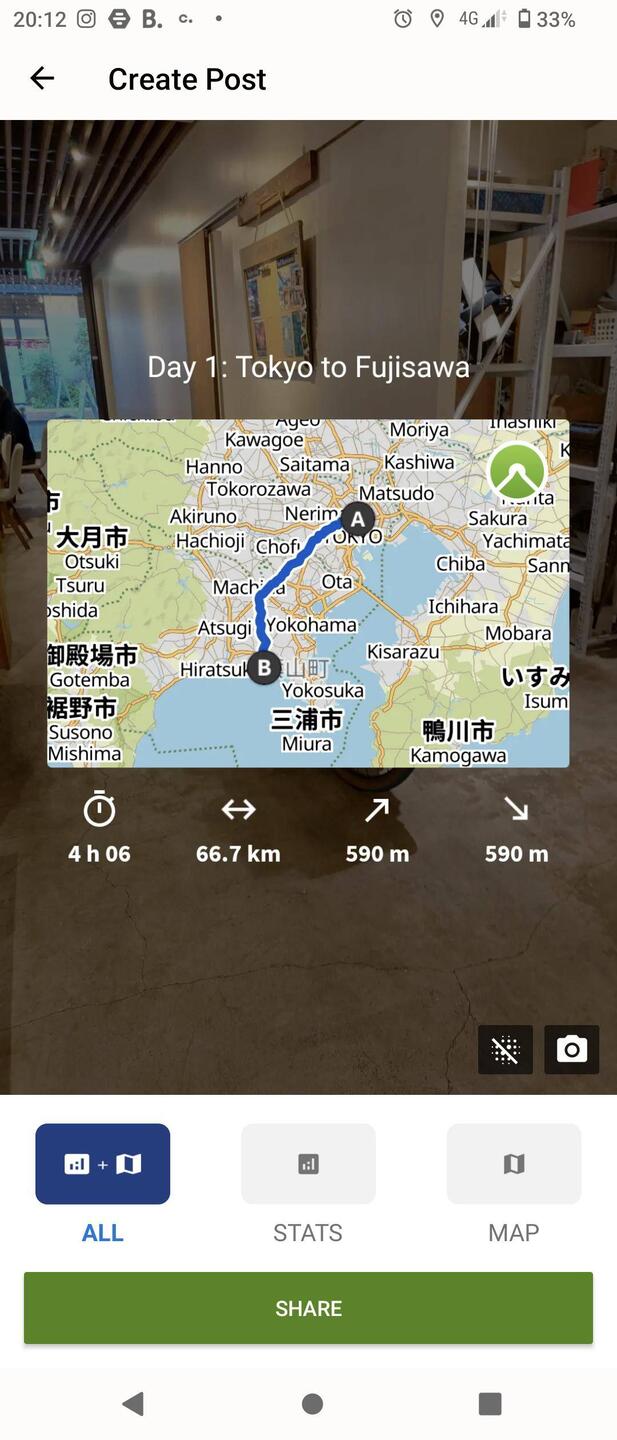617x1440 pixels.
Task: Tap the system home button
Action: tap(312, 1404)
